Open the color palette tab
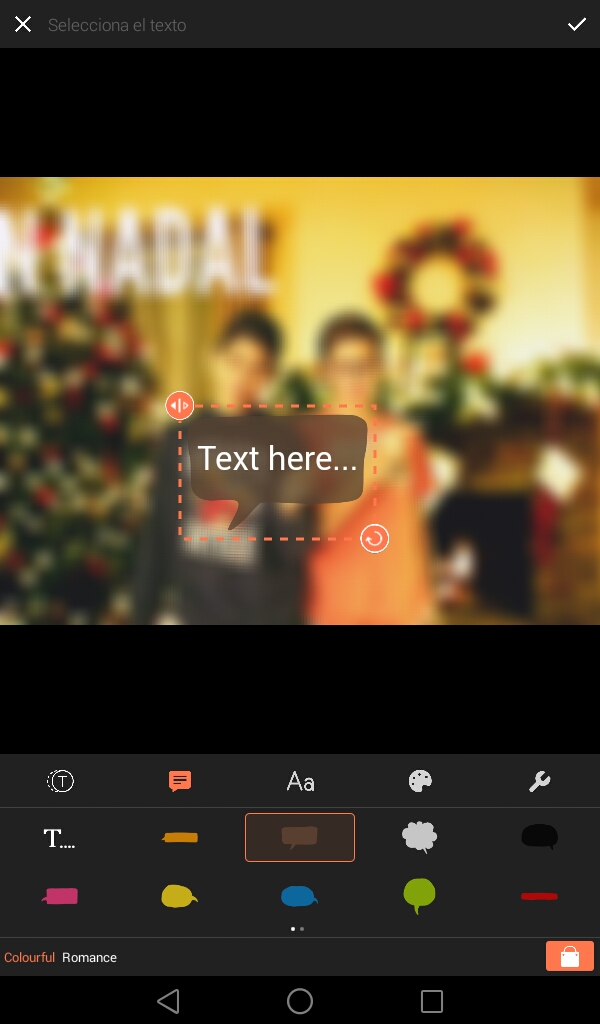This screenshot has height=1024, width=600. [420, 781]
